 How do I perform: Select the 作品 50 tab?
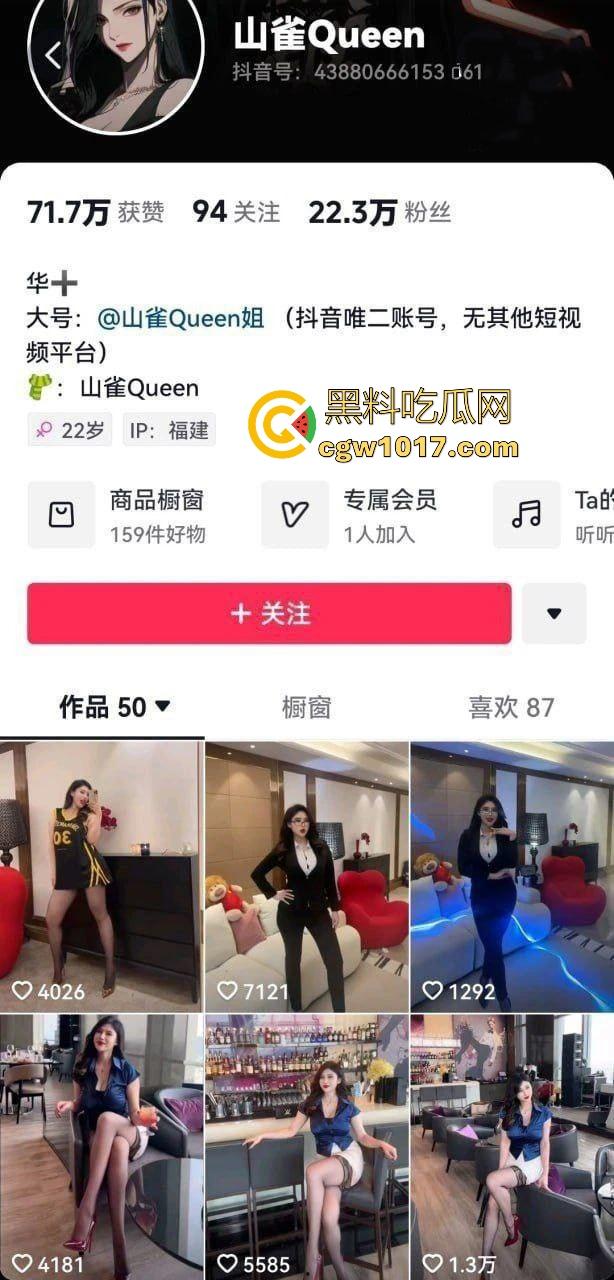coord(114,708)
